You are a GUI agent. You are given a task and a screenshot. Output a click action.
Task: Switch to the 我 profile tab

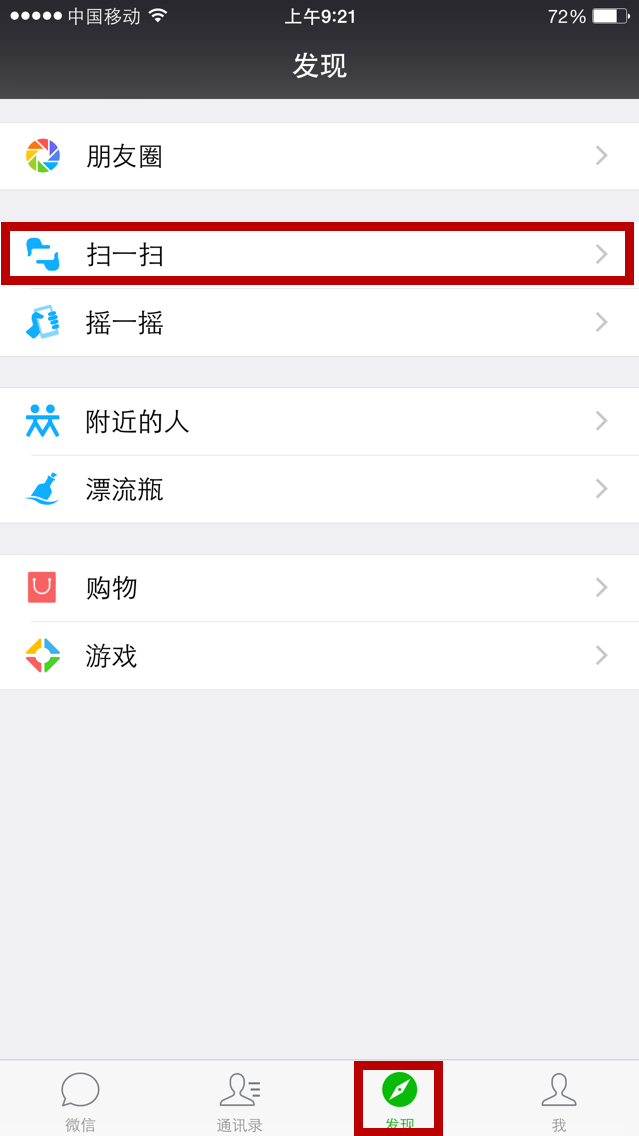[559, 1099]
